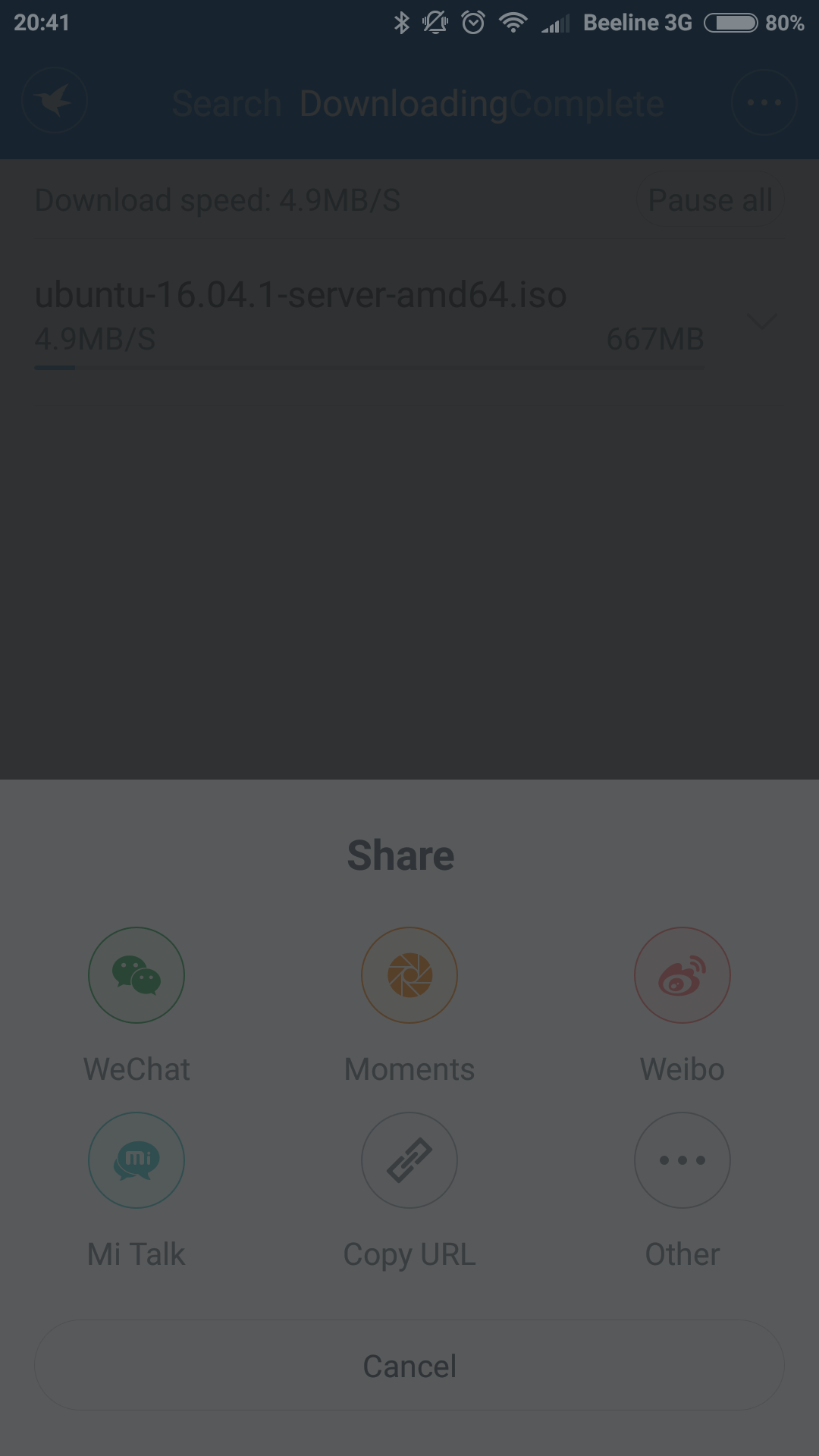Cancel the share dialog

[x=409, y=1366]
